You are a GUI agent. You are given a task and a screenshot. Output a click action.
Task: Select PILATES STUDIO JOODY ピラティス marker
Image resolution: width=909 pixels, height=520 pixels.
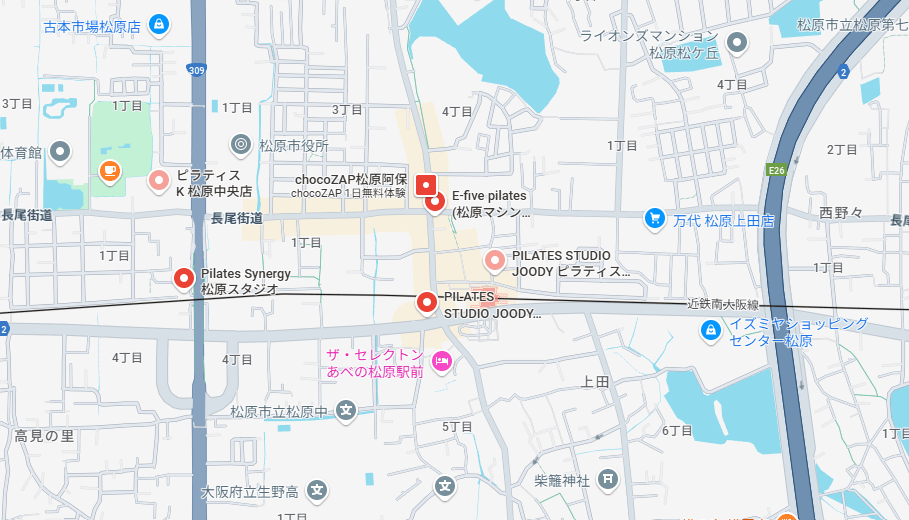495,262
